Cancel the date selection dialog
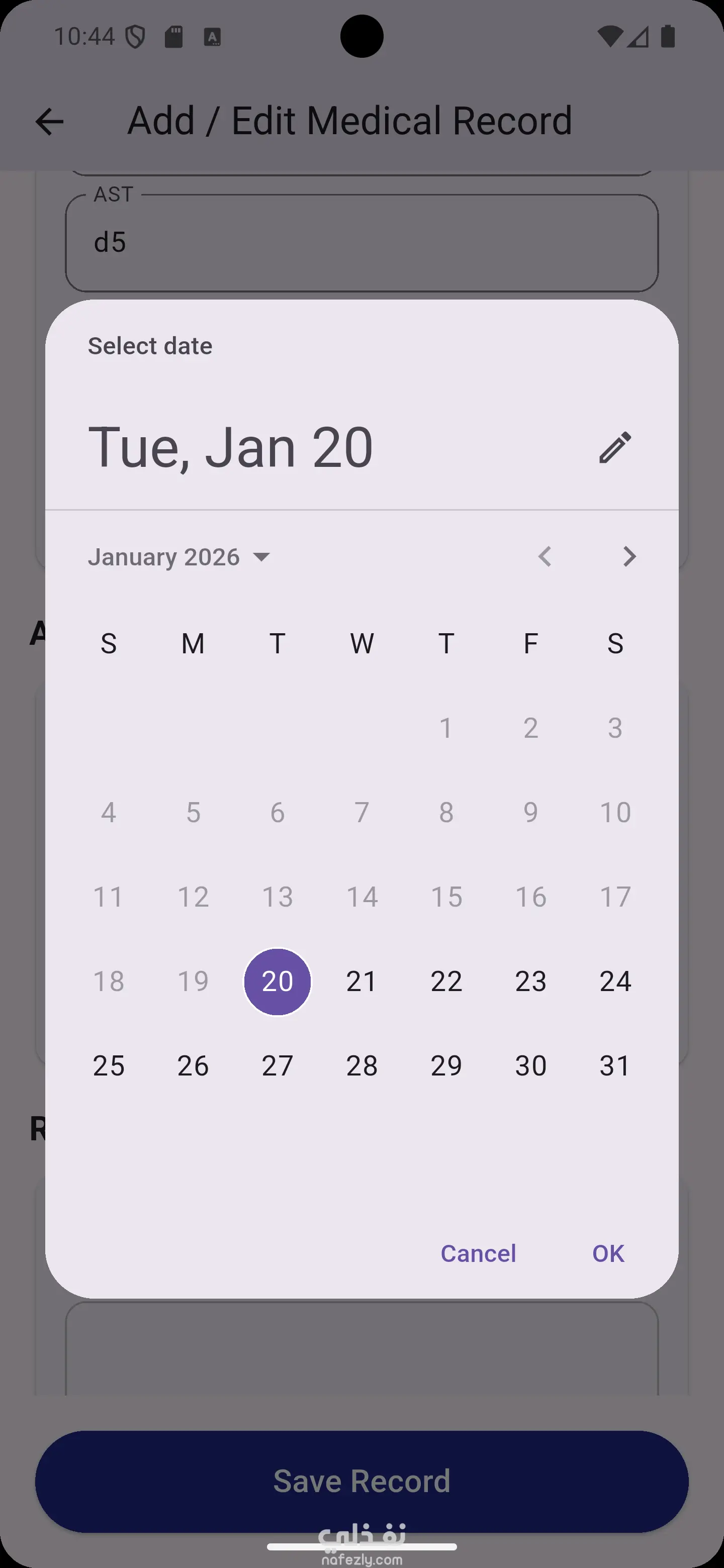The height and width of the screenshot is (1568, 724). tap(478, 1253)
